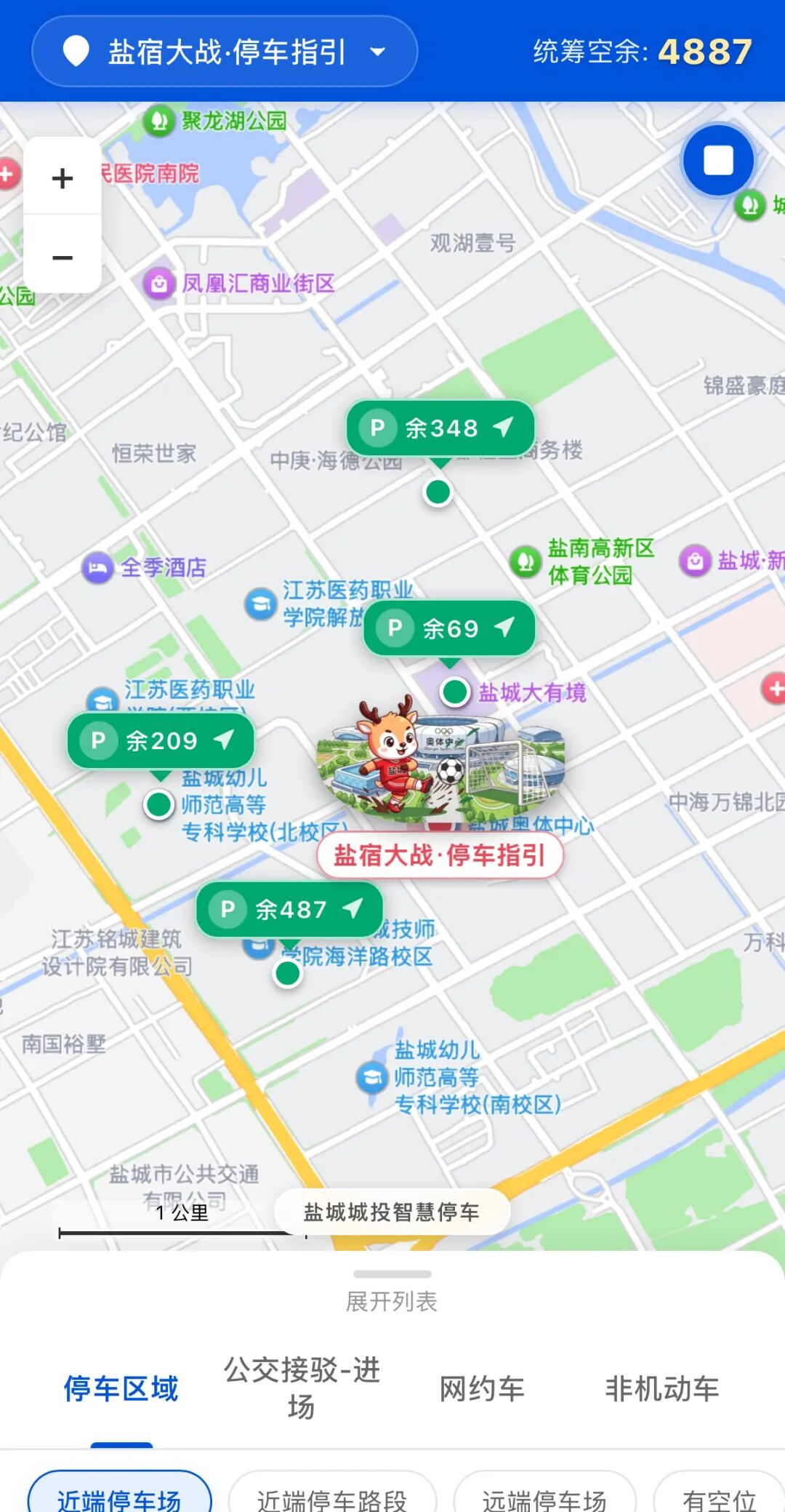Switch to the 公交接驳-进场 tab
785x1512 pixels.
point(302,1388)
